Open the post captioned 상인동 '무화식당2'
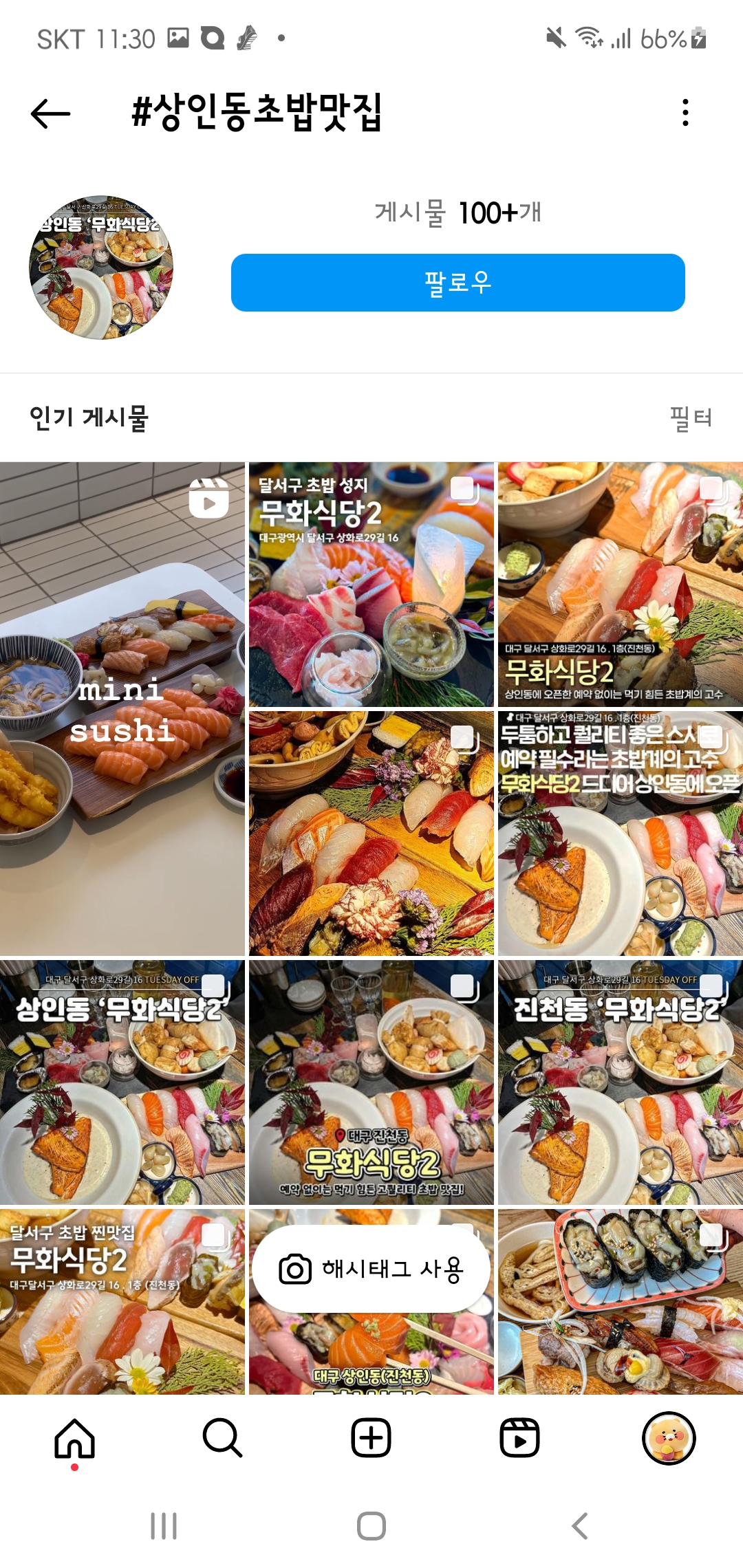 coord(122,1082)
